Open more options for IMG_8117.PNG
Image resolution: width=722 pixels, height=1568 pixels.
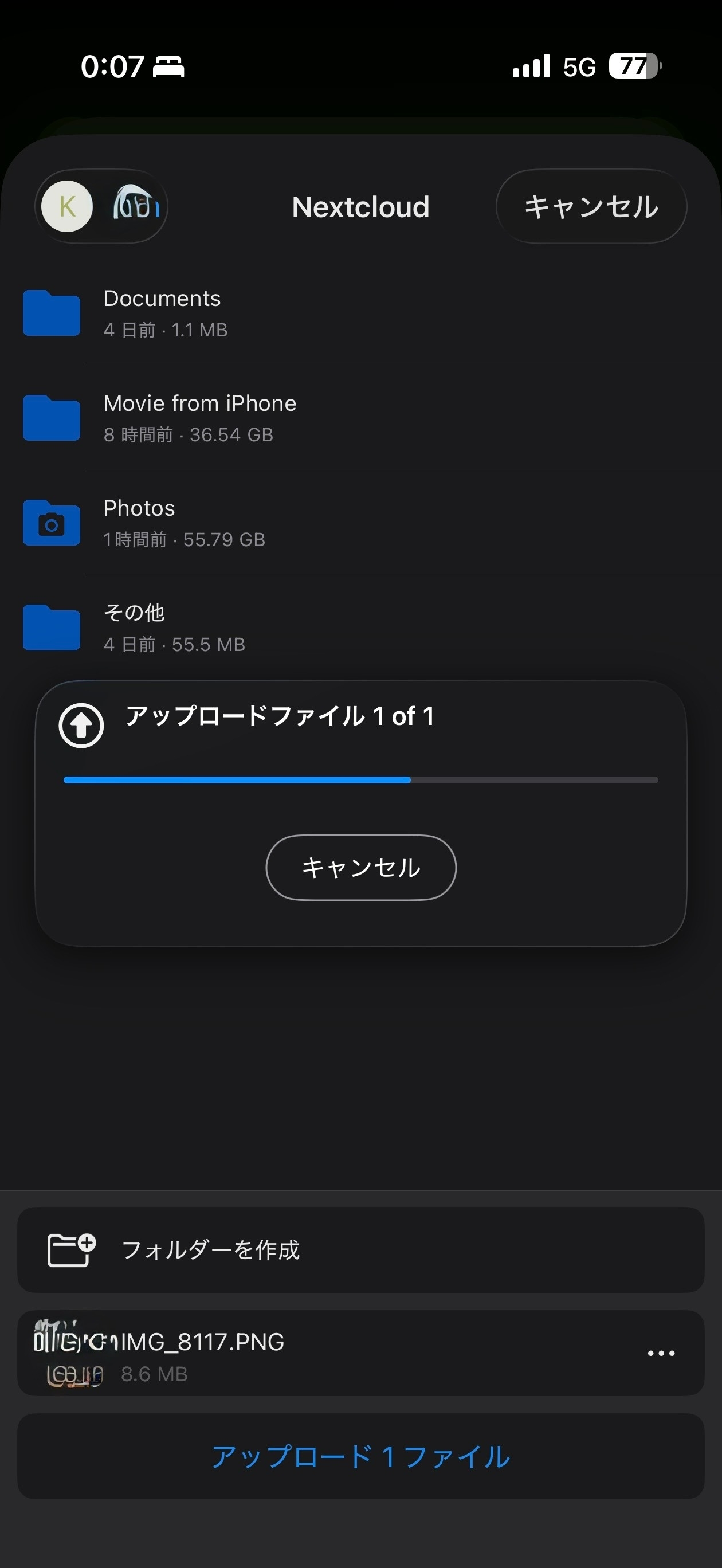[661, 1353]
